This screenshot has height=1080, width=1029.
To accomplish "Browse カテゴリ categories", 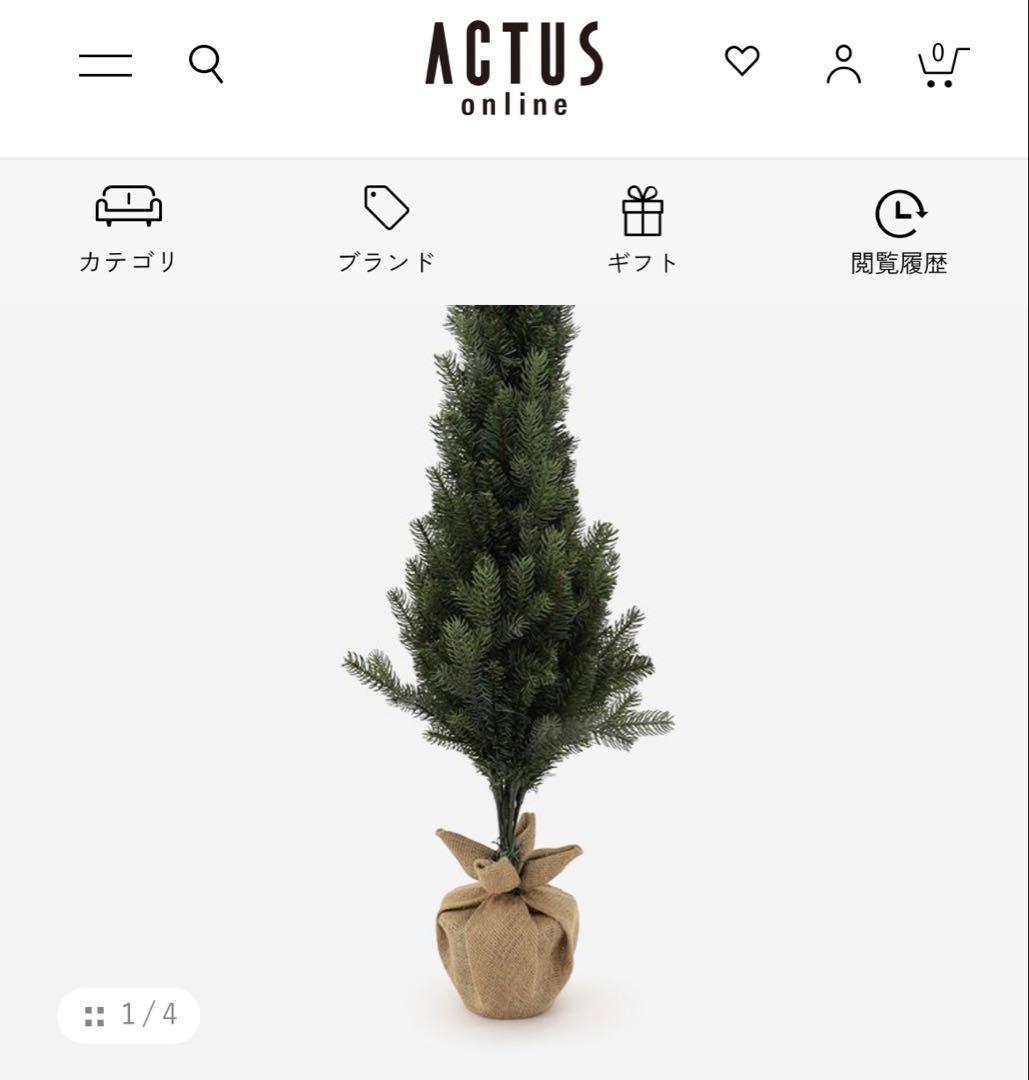I will click(128, 230).
